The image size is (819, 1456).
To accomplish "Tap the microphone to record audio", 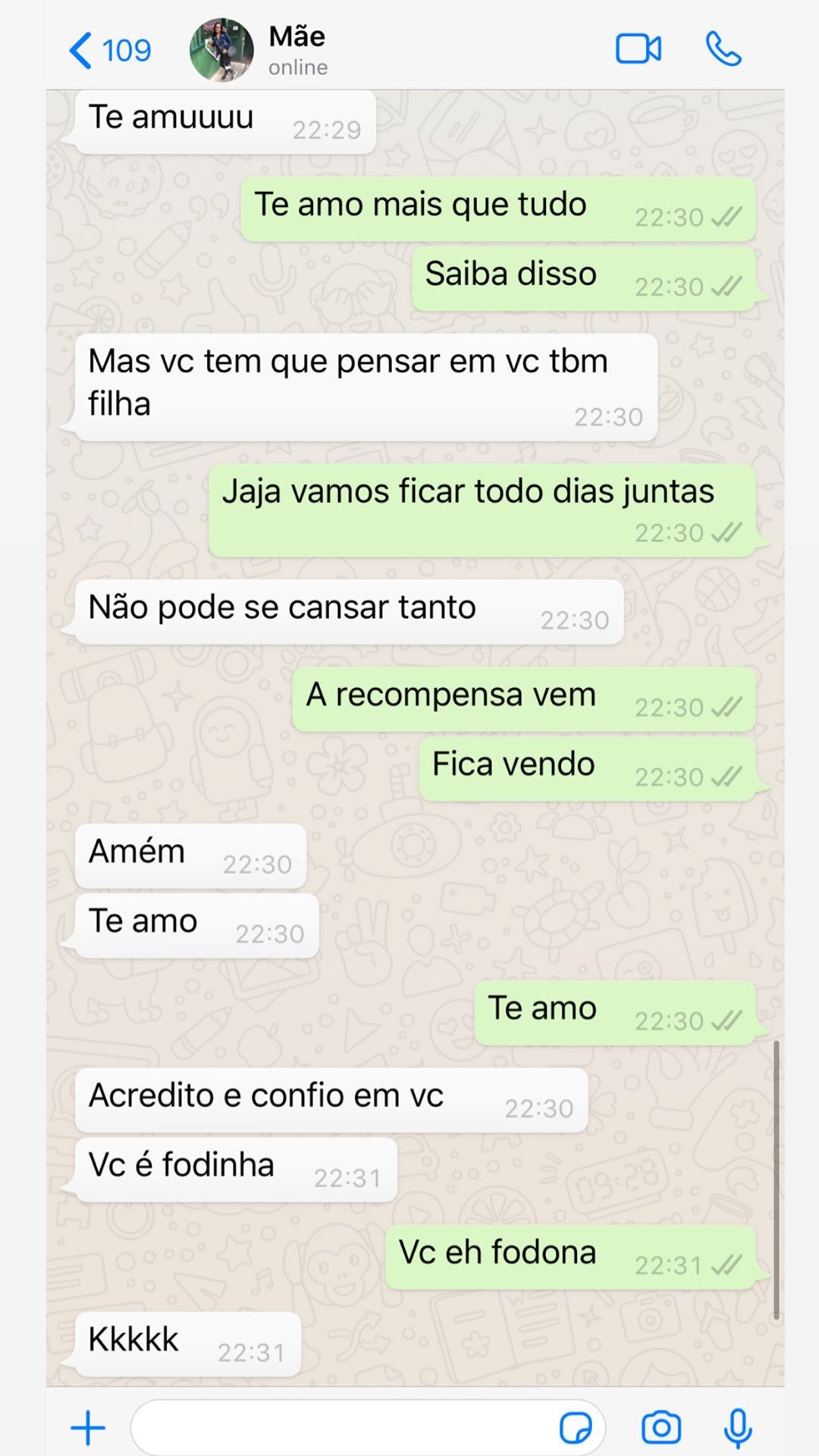I will coord(737,1428).
